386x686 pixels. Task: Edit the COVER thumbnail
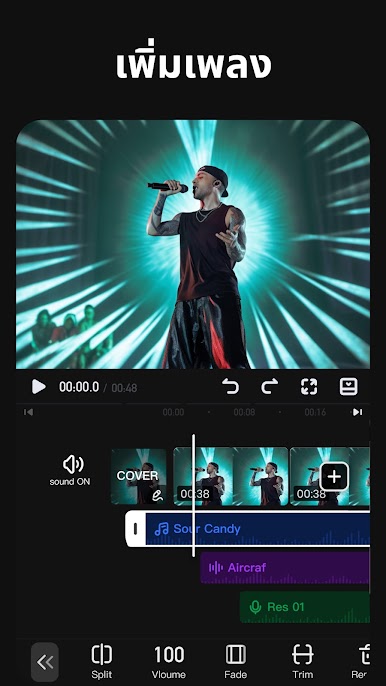point(138,476)
